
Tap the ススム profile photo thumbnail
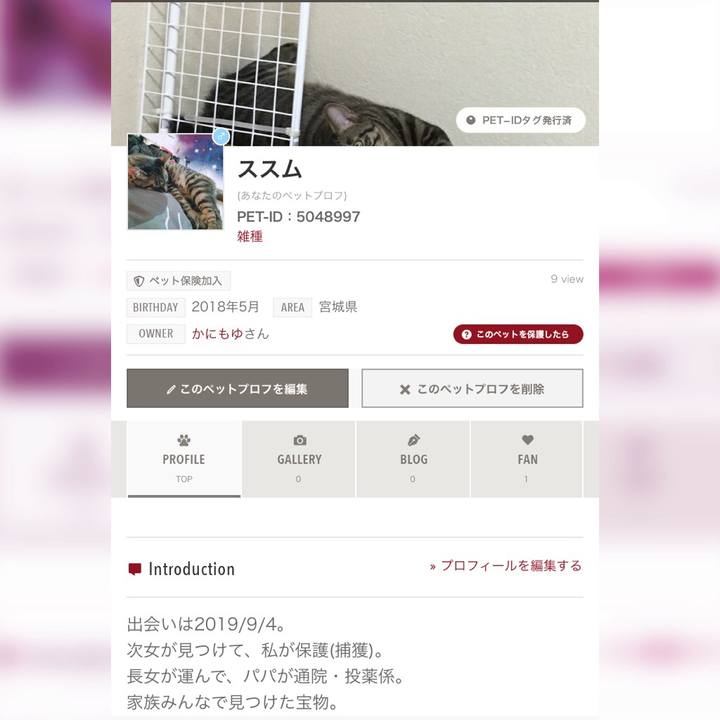175,182
